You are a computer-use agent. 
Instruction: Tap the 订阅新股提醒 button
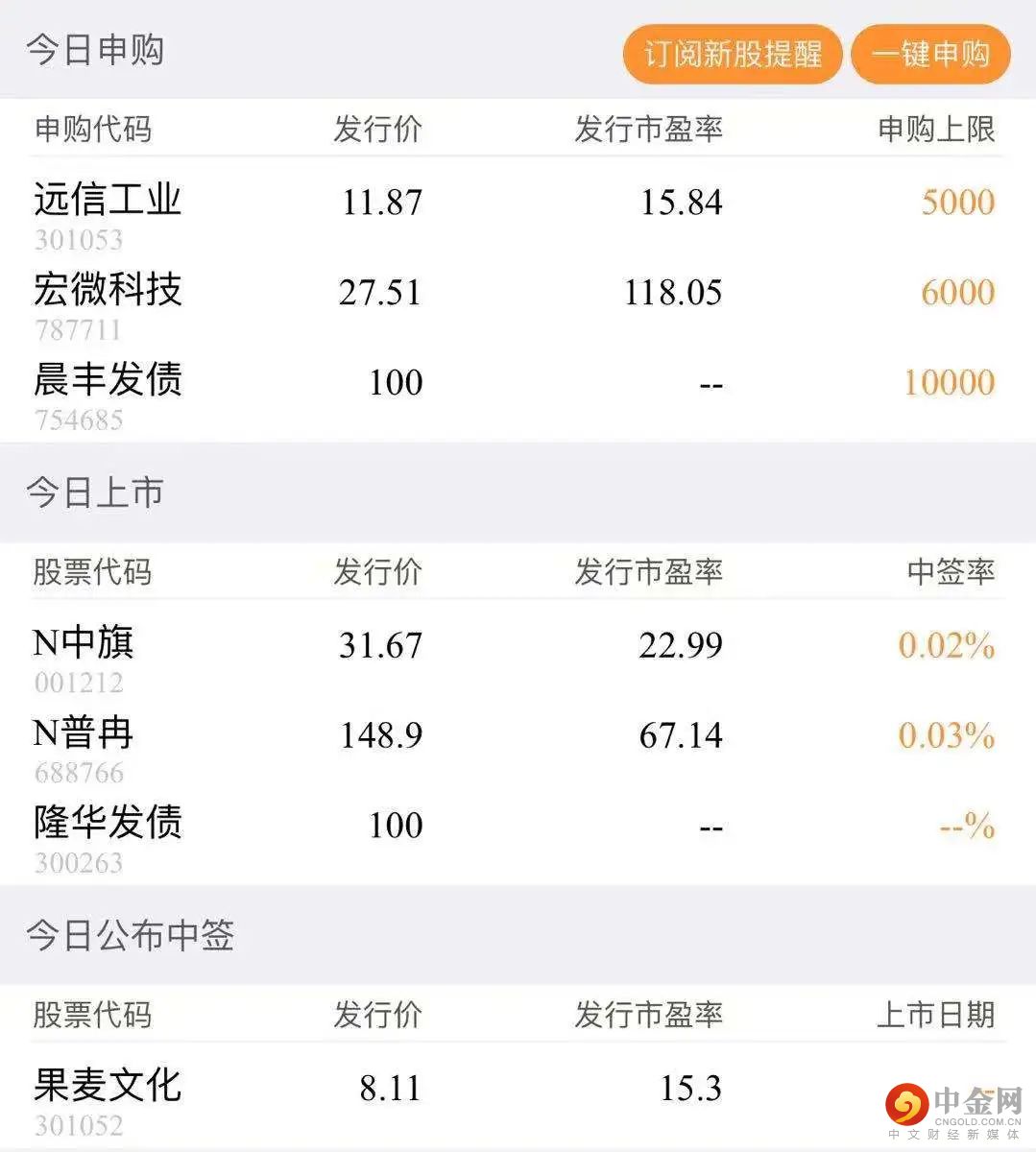(x=732, y=54)
